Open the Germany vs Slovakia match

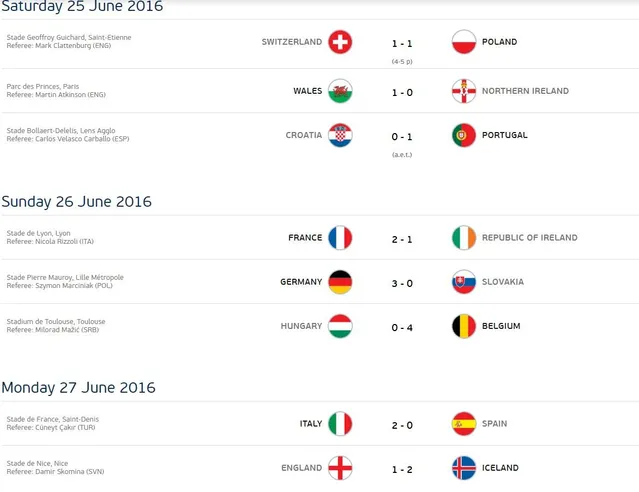(x=402, y=282)
